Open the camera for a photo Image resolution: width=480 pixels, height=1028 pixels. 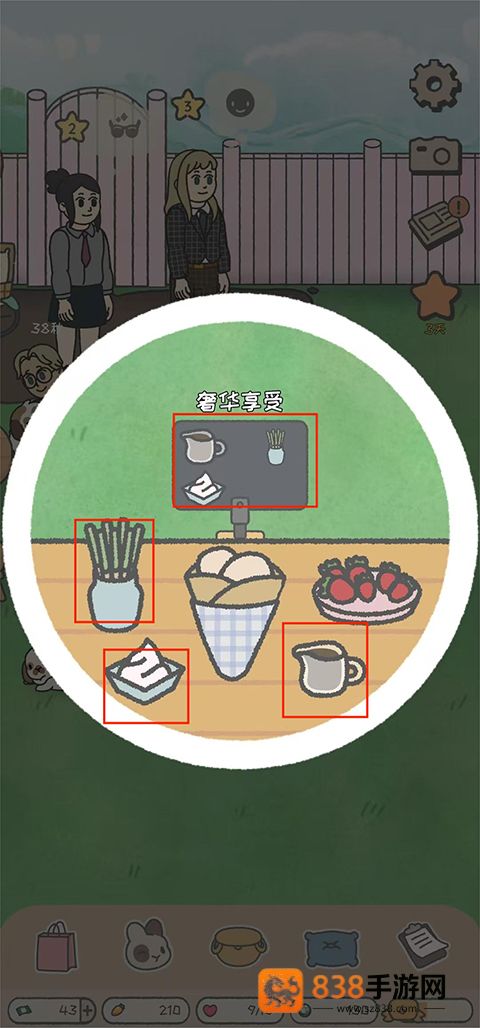point(435,153)
